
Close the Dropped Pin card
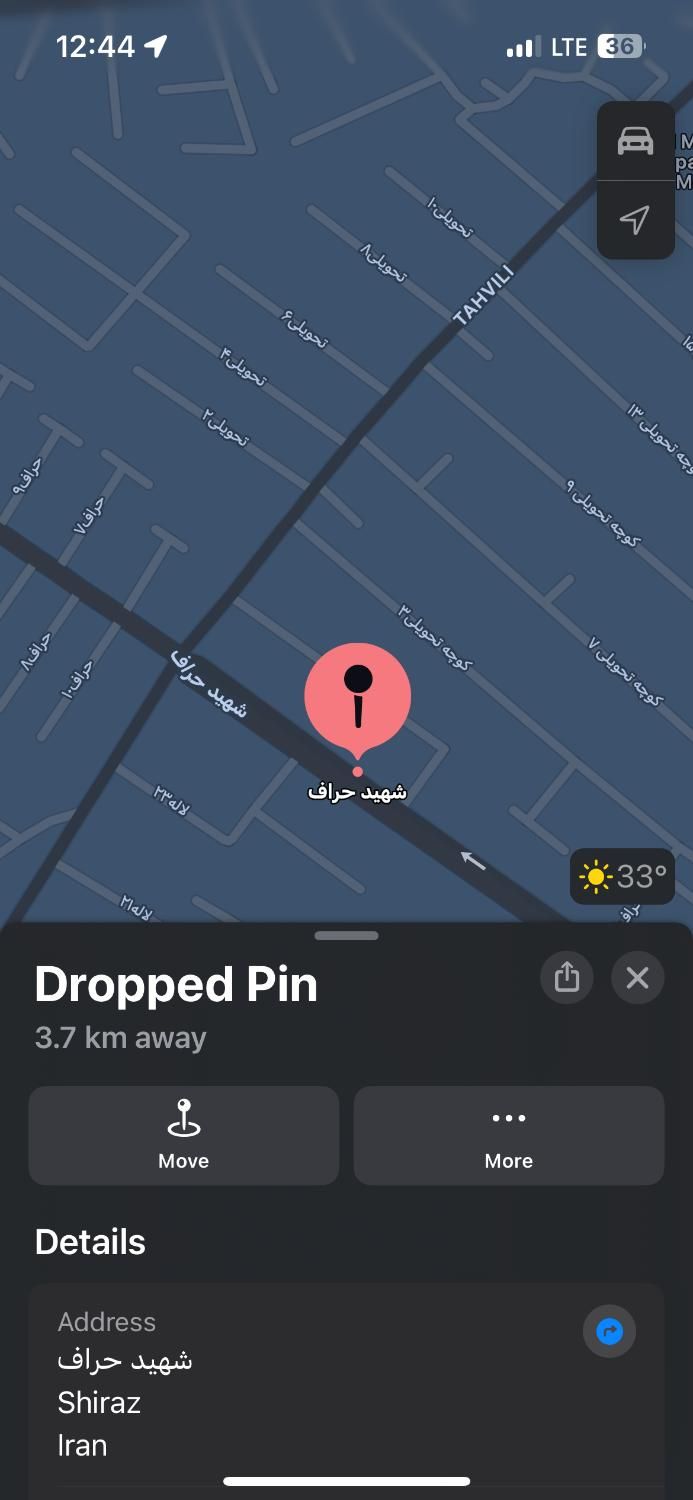click(x=637, y=977)
